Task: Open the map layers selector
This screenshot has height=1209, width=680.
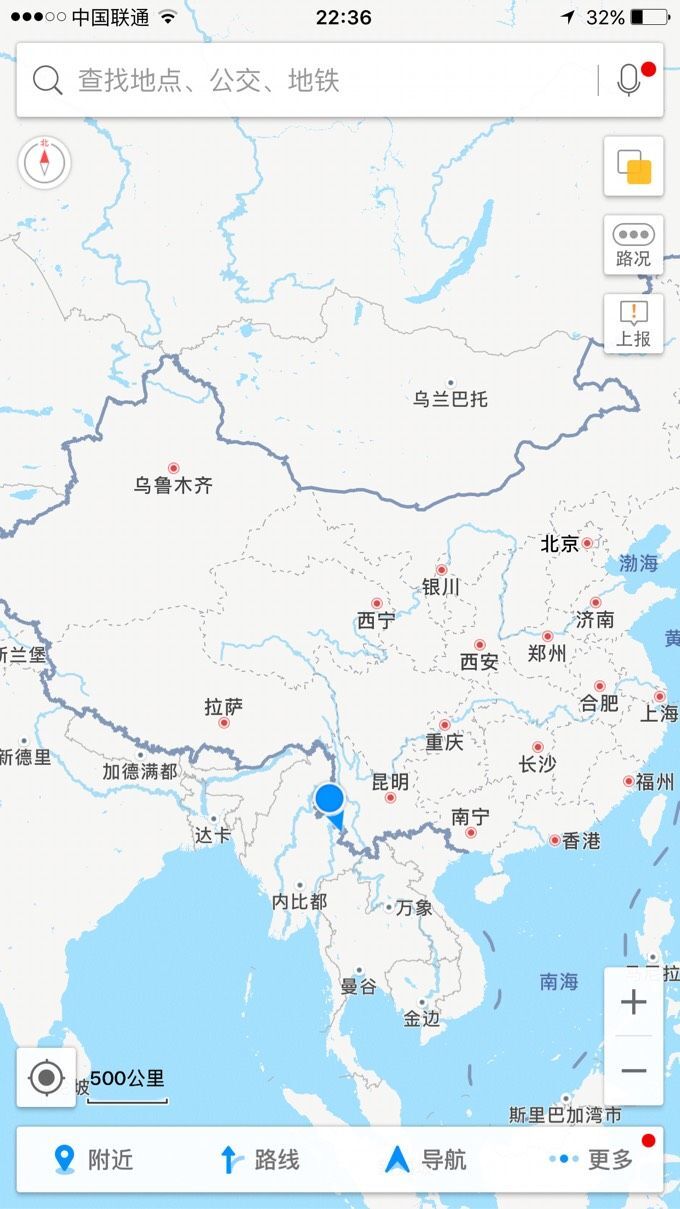Action: click(x=633, y=166)
